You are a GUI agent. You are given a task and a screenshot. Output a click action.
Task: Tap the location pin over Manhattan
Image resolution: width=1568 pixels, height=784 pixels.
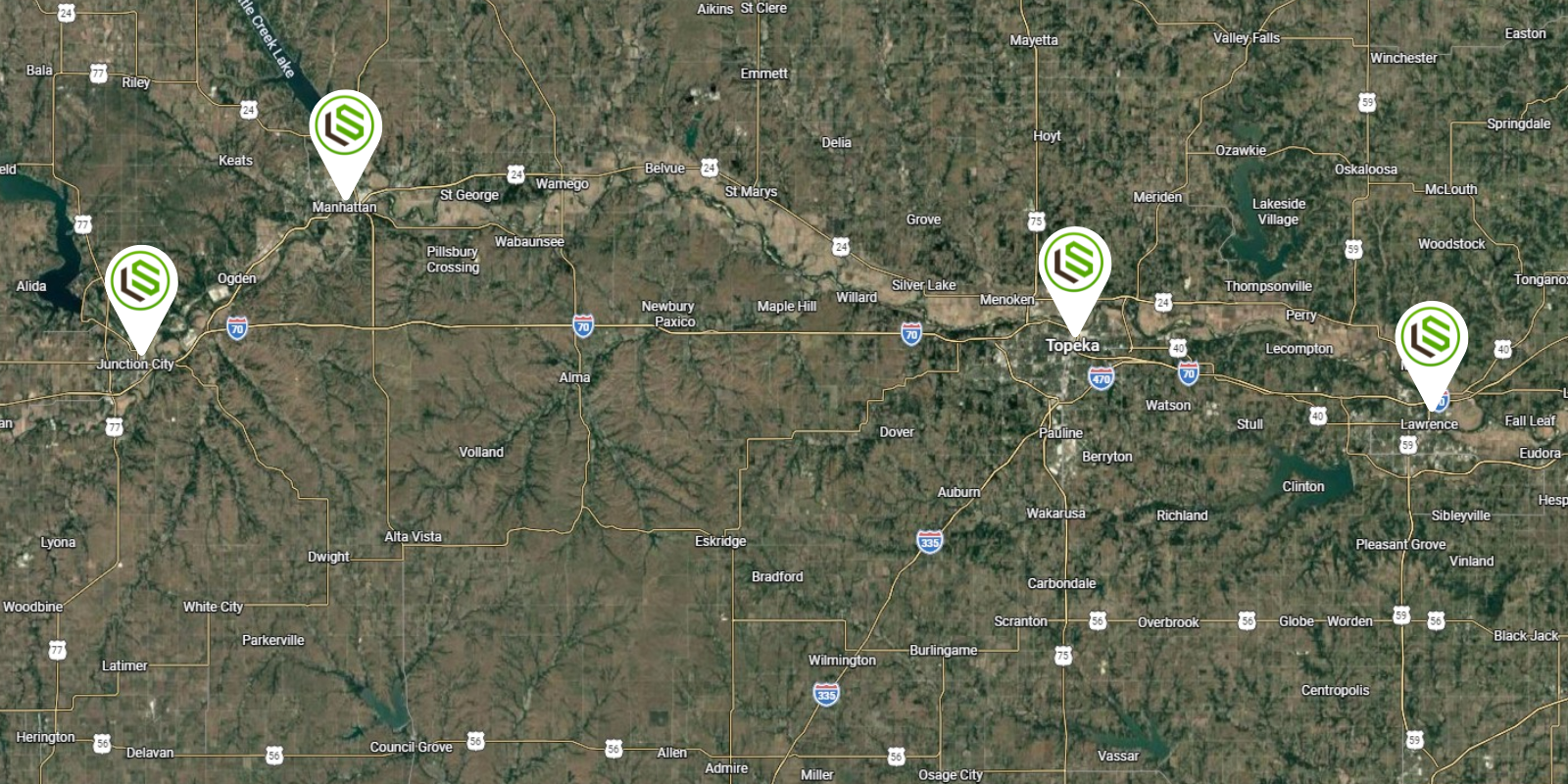click(x=345, y=129)
